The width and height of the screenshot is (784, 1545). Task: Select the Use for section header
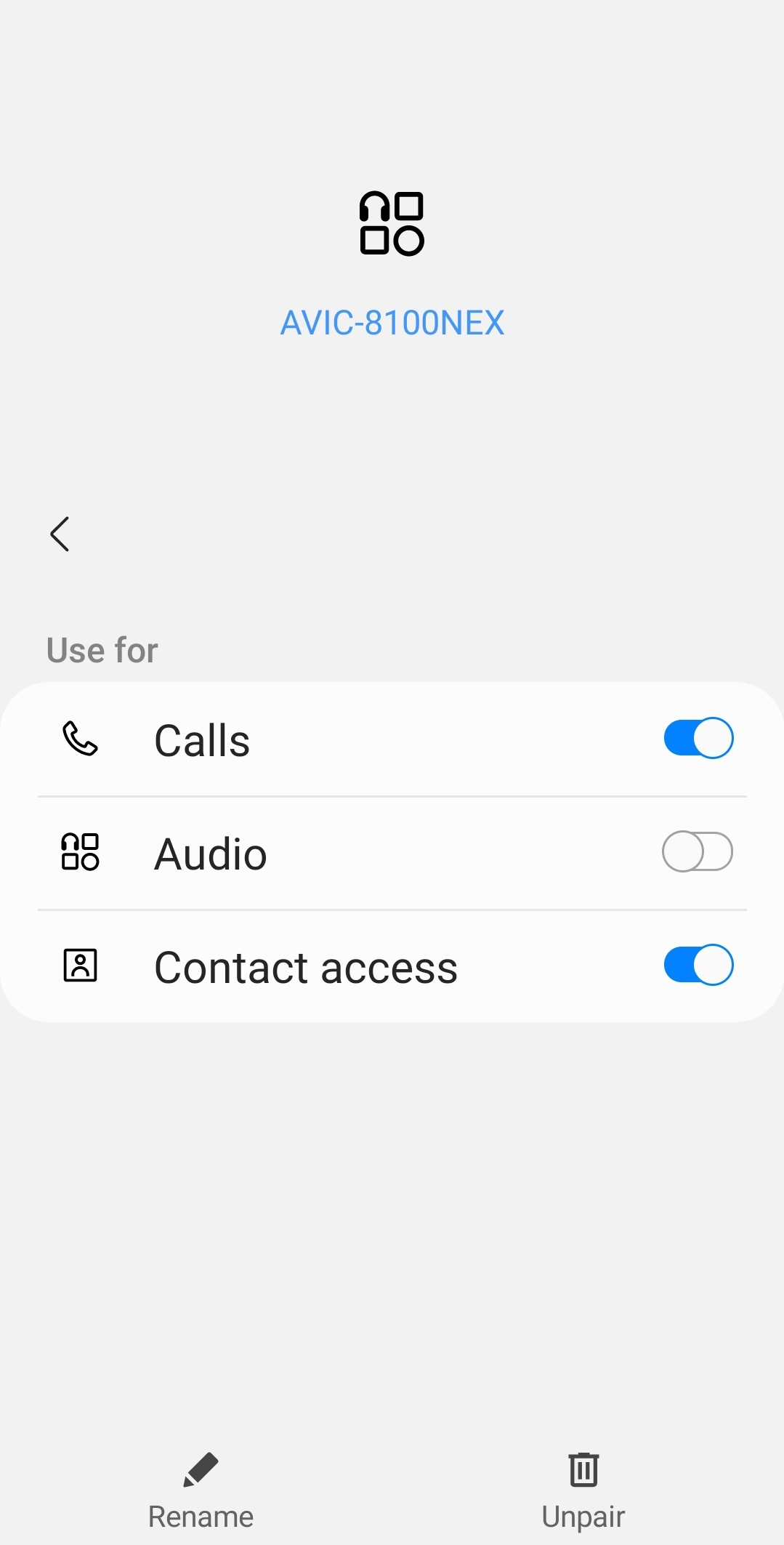101,649
